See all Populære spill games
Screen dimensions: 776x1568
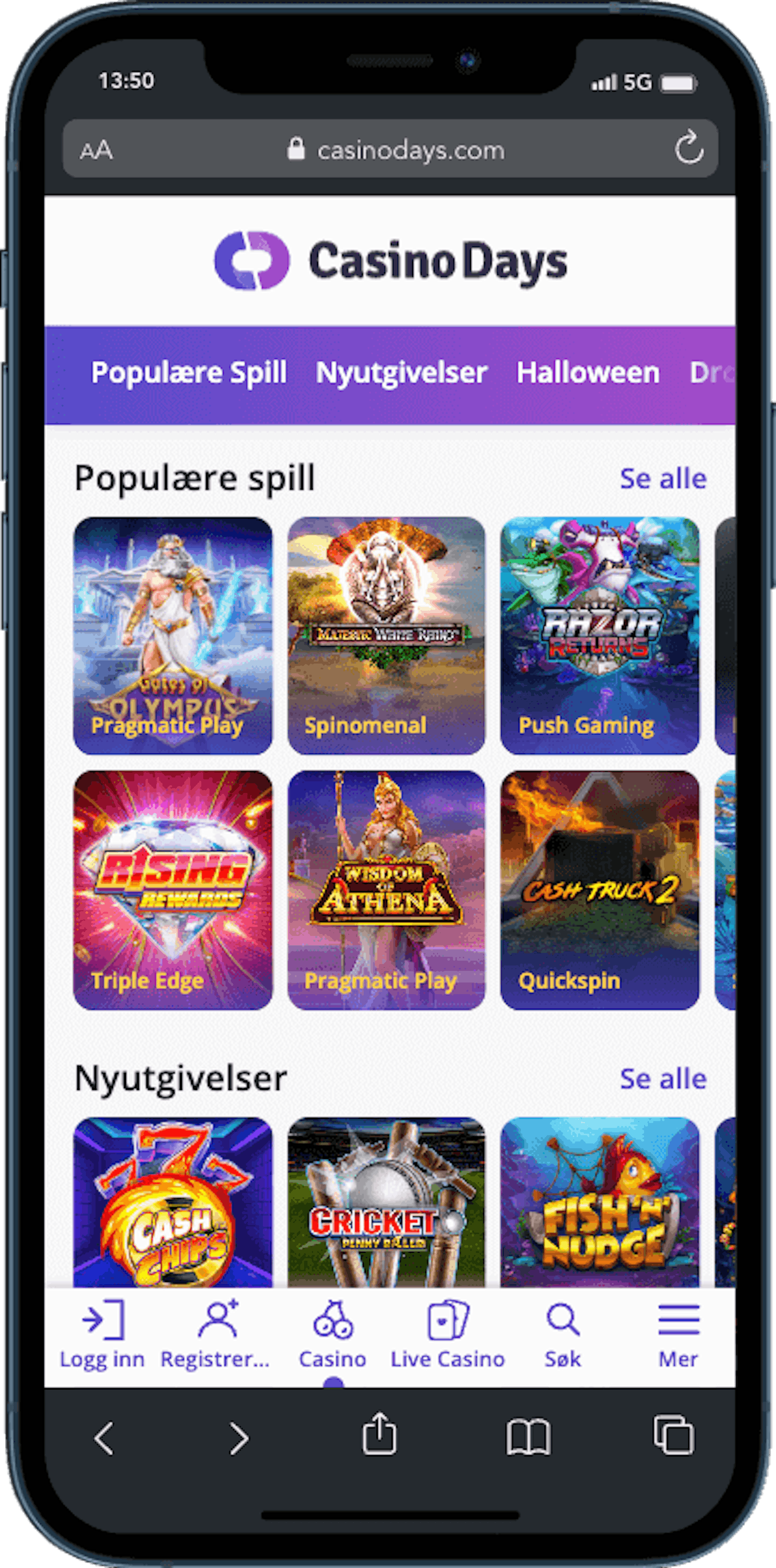coord(663,479)
